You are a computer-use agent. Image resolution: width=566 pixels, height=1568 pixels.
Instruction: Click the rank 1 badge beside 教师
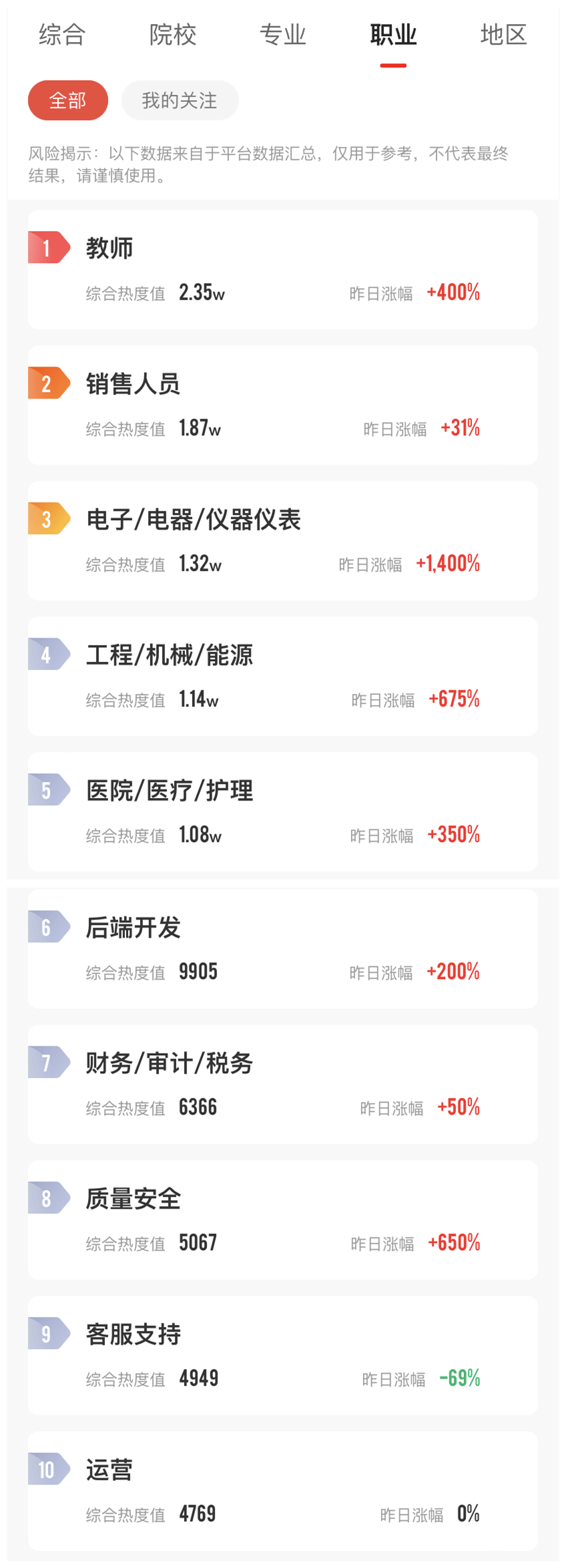pyautogui.click(x=47, y=248)
